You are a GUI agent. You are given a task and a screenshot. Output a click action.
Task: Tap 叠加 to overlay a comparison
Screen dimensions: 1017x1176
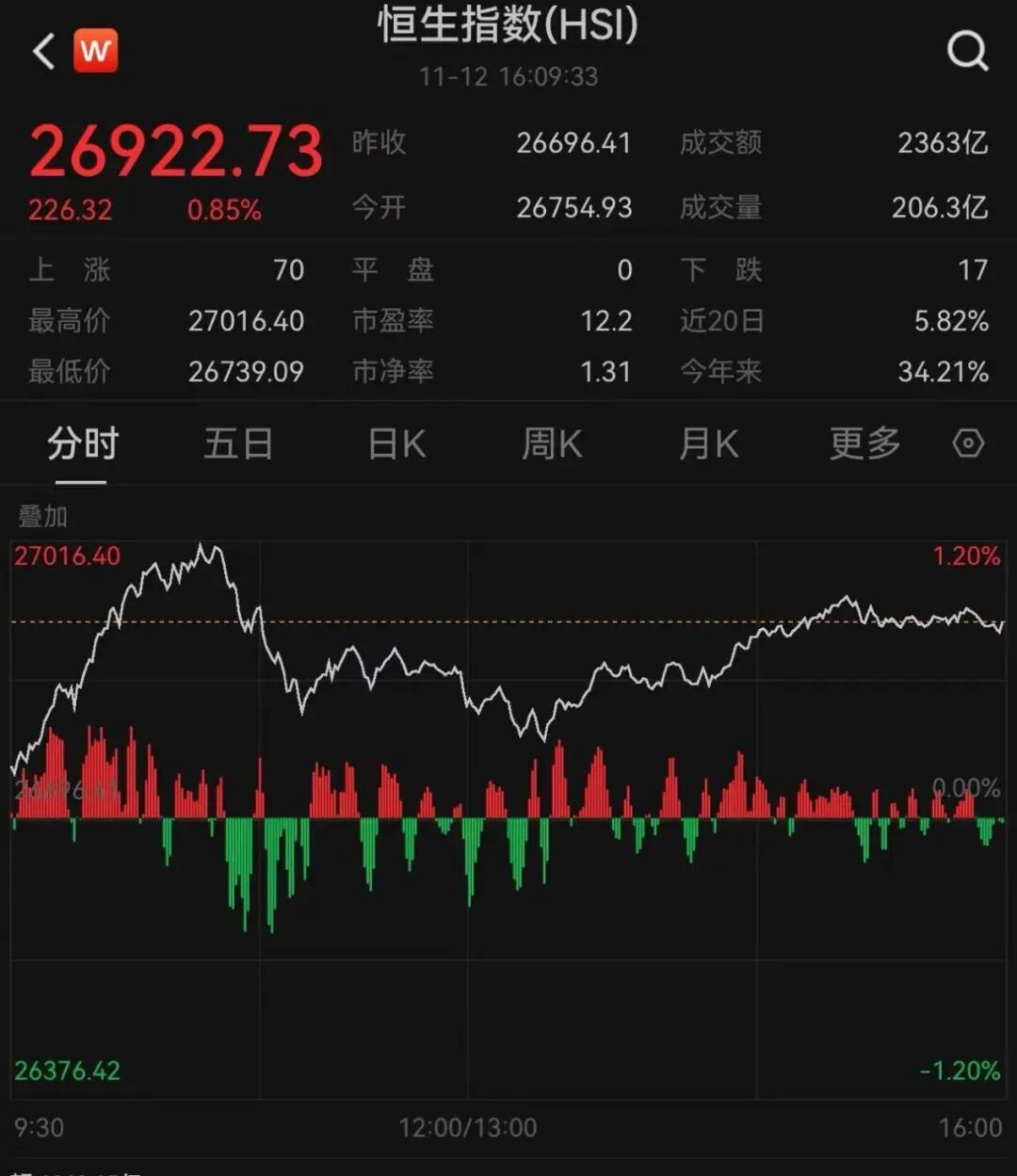[43, 516]
